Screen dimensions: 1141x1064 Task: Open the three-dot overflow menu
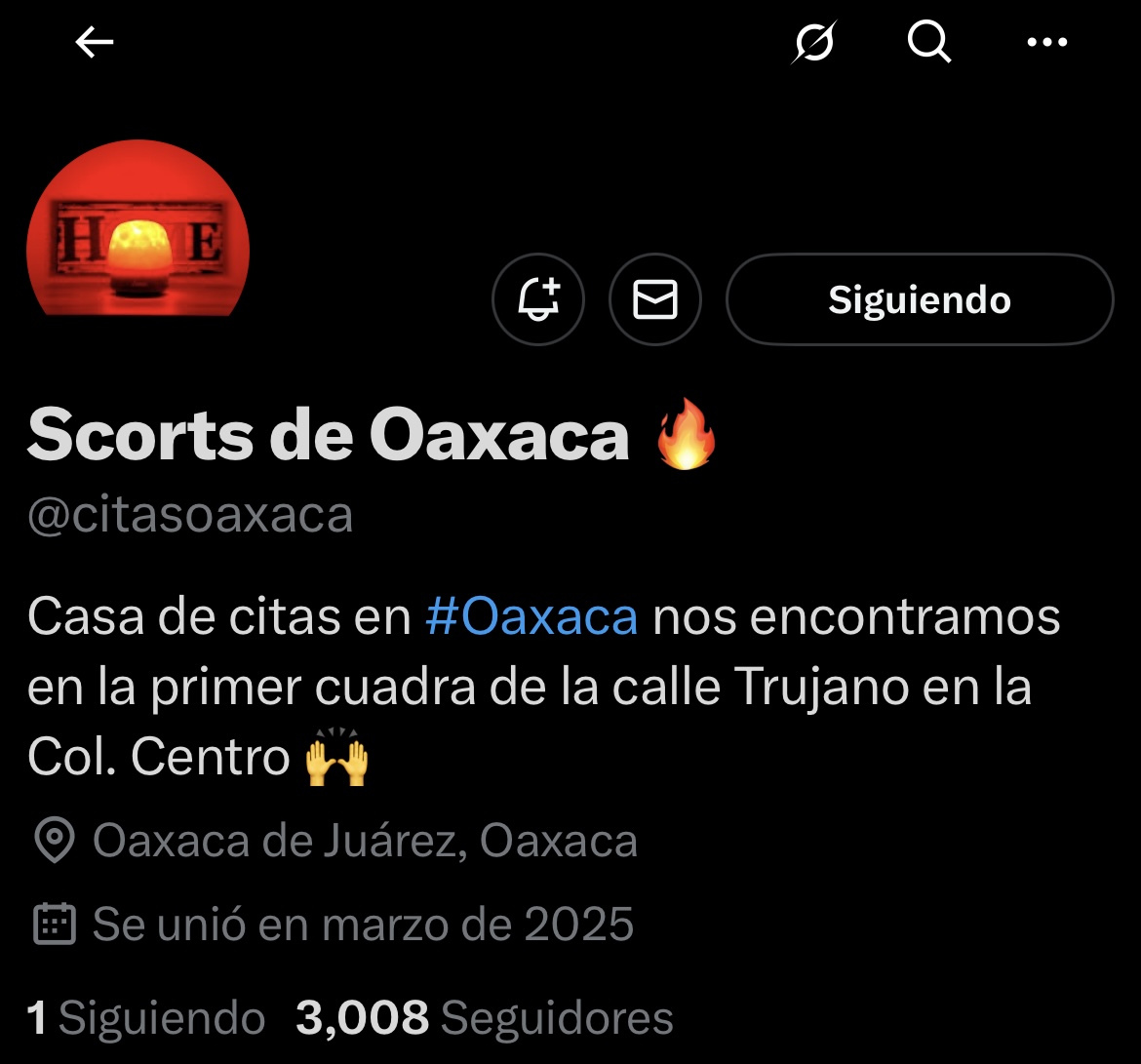point(1047,42)
